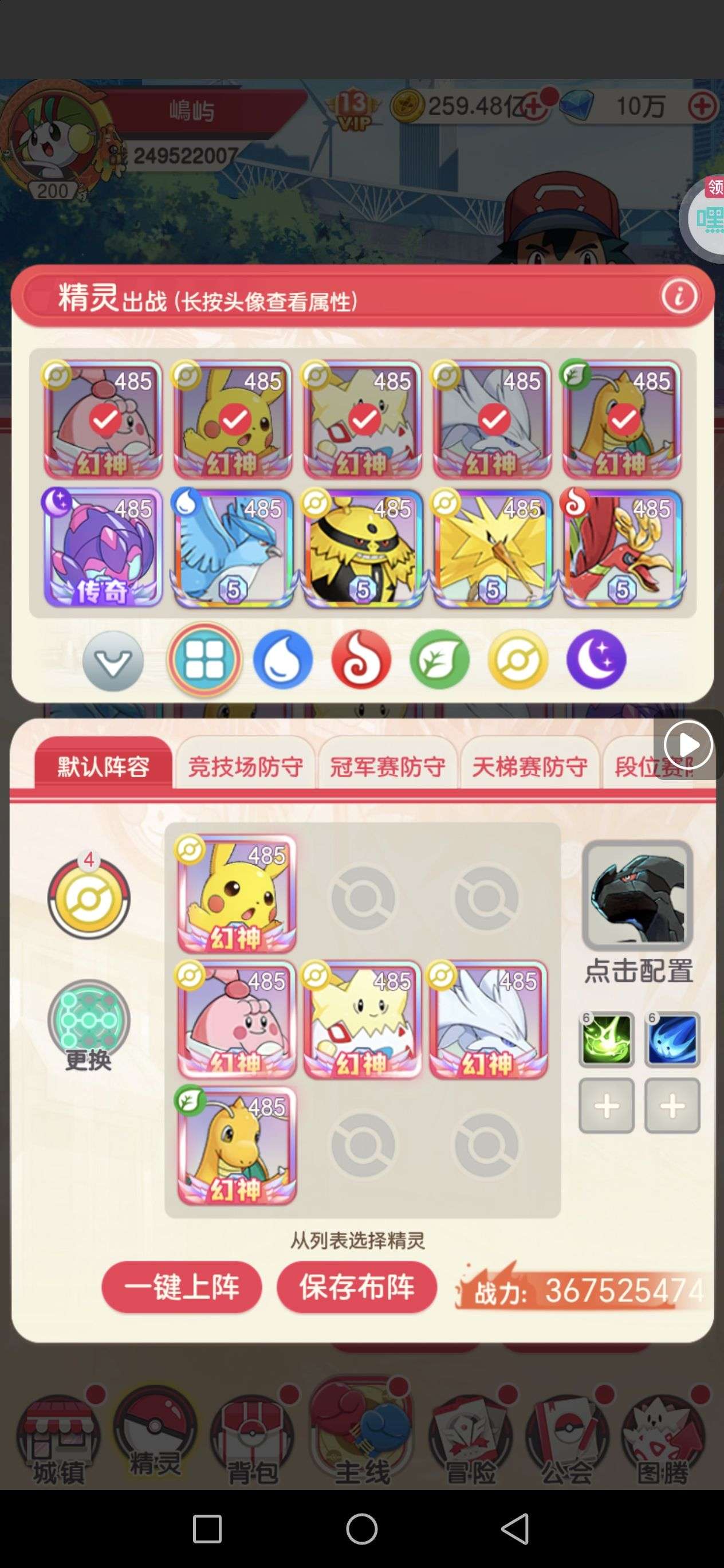
Task: Save the formation with 保存布阵
Action: pyautogui.click(x=356, y=1287)
